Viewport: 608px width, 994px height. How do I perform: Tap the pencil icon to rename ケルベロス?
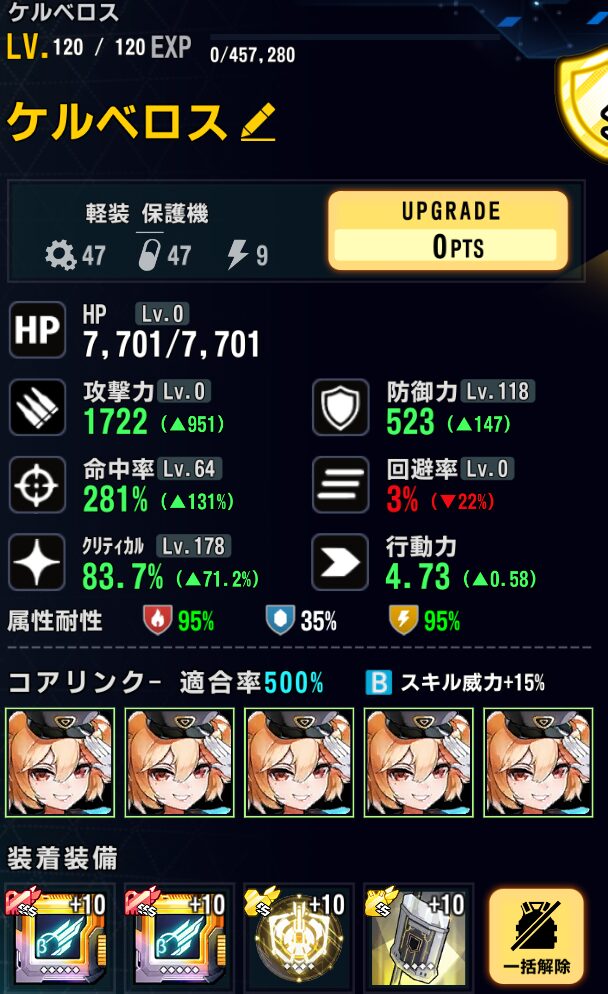(x=259, y=122)
